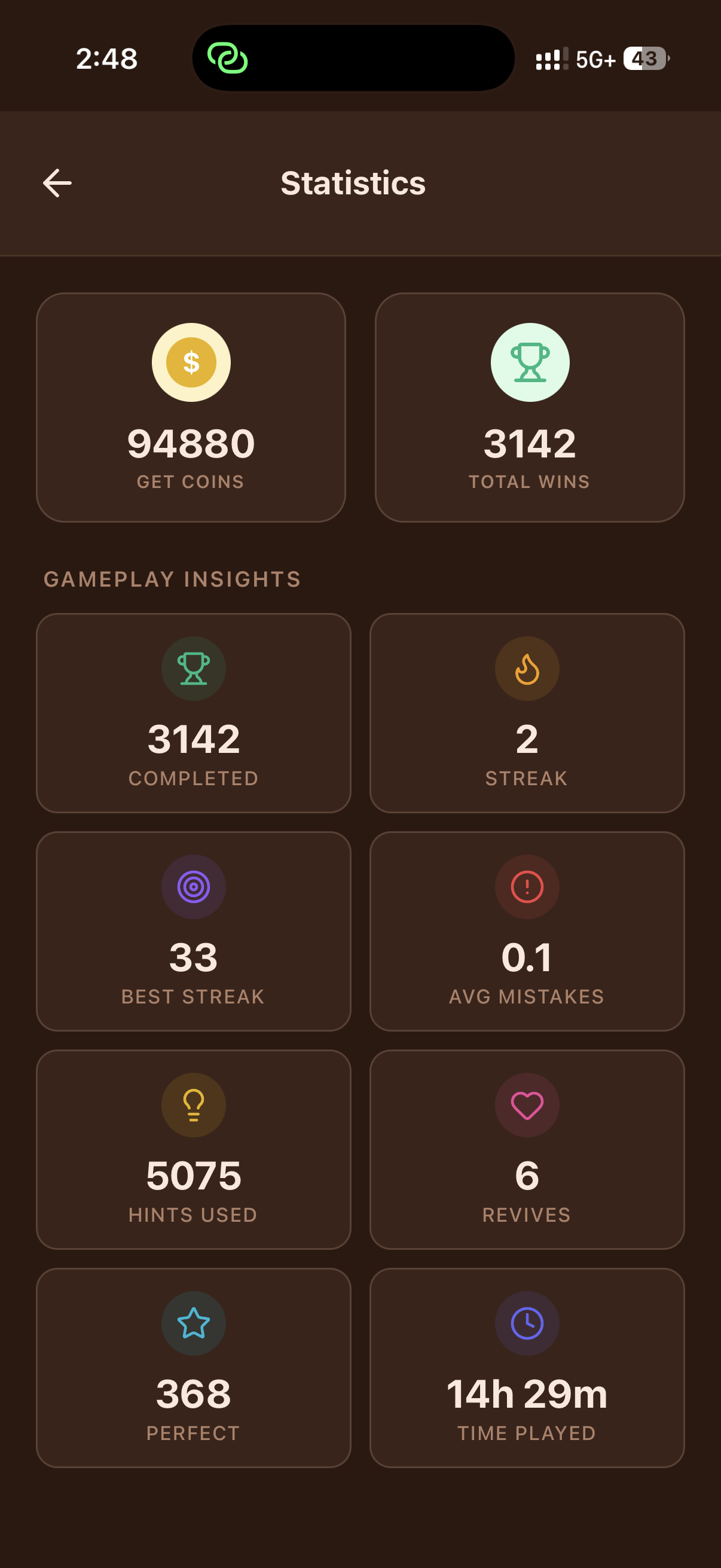The width and height of the screenshot is (721, 1568).
Task: Select the lightbulb icon for HINTS USED
Action: (x=193, y=1105)
